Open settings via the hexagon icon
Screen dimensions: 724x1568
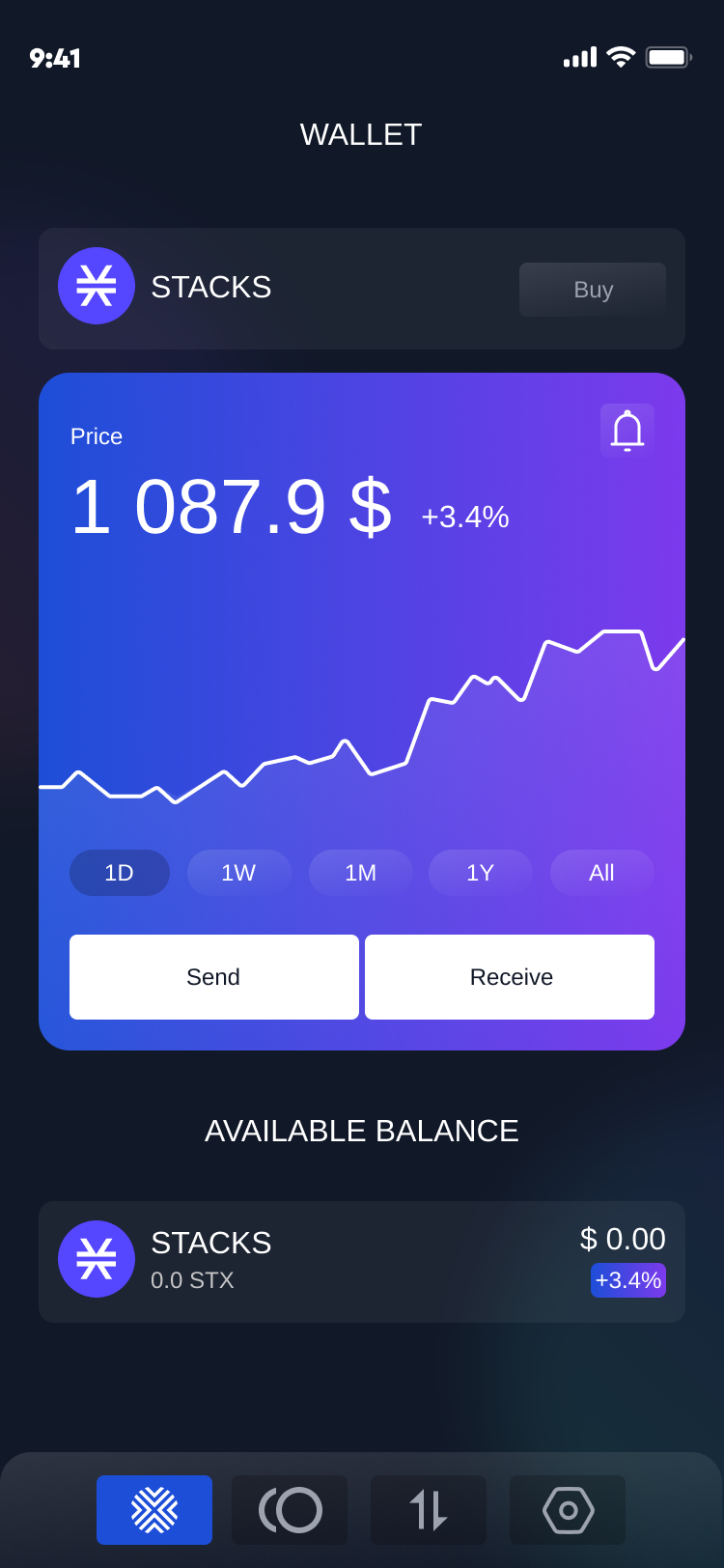[568, 1508]
